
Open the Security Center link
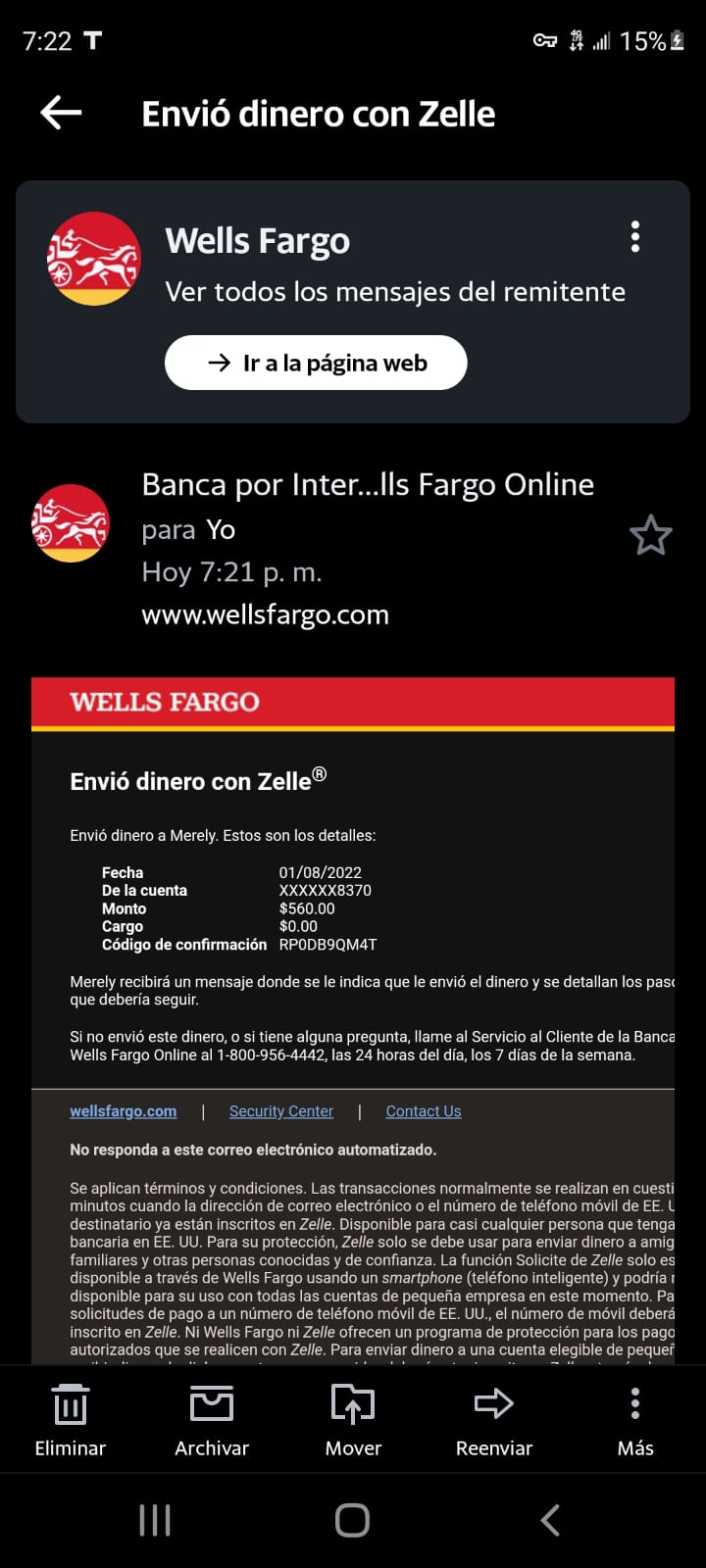[x=281, y=1111]
